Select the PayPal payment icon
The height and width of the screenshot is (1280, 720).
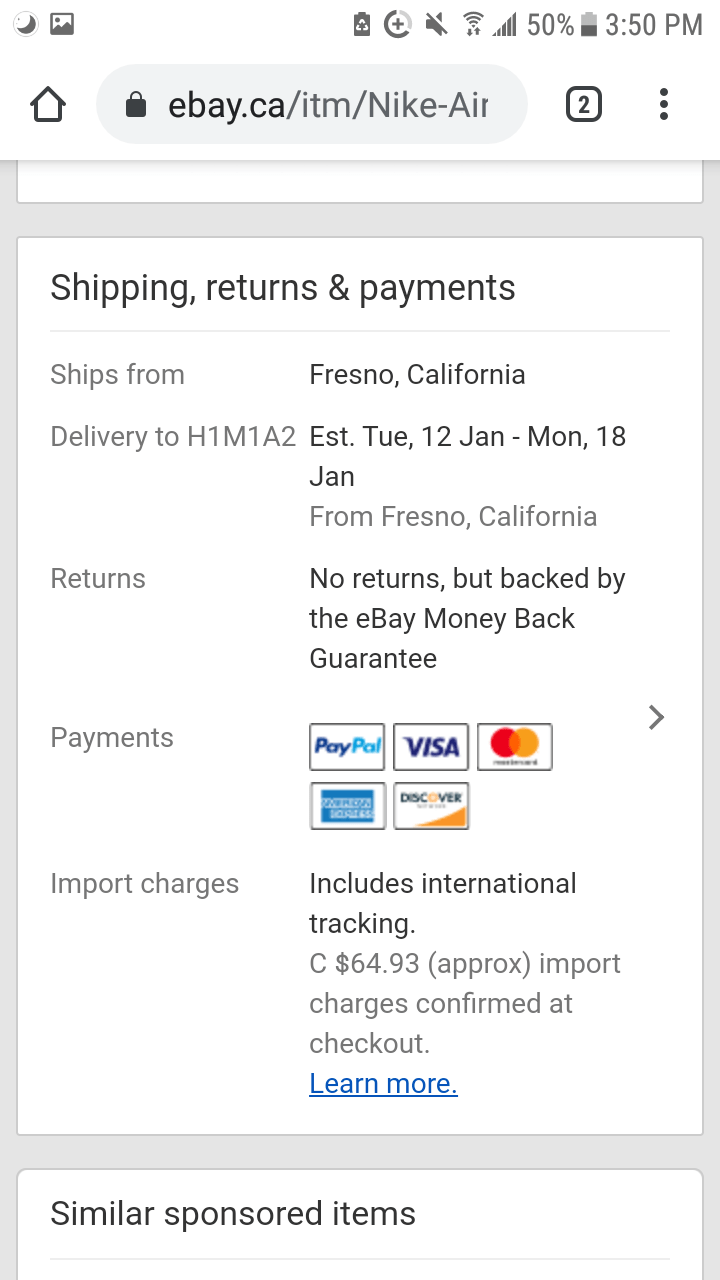tap(347, 746)
